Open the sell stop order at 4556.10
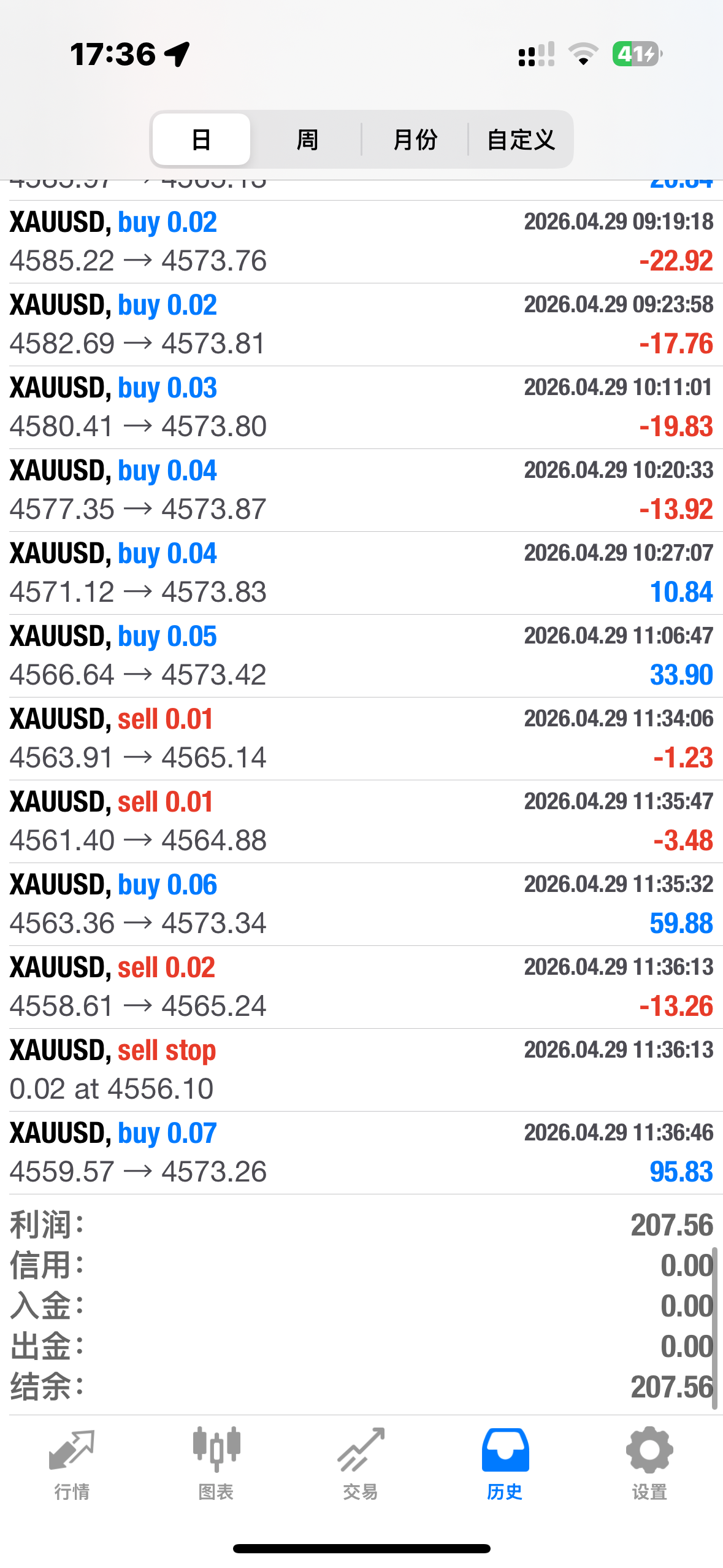 coord(361,1070)
